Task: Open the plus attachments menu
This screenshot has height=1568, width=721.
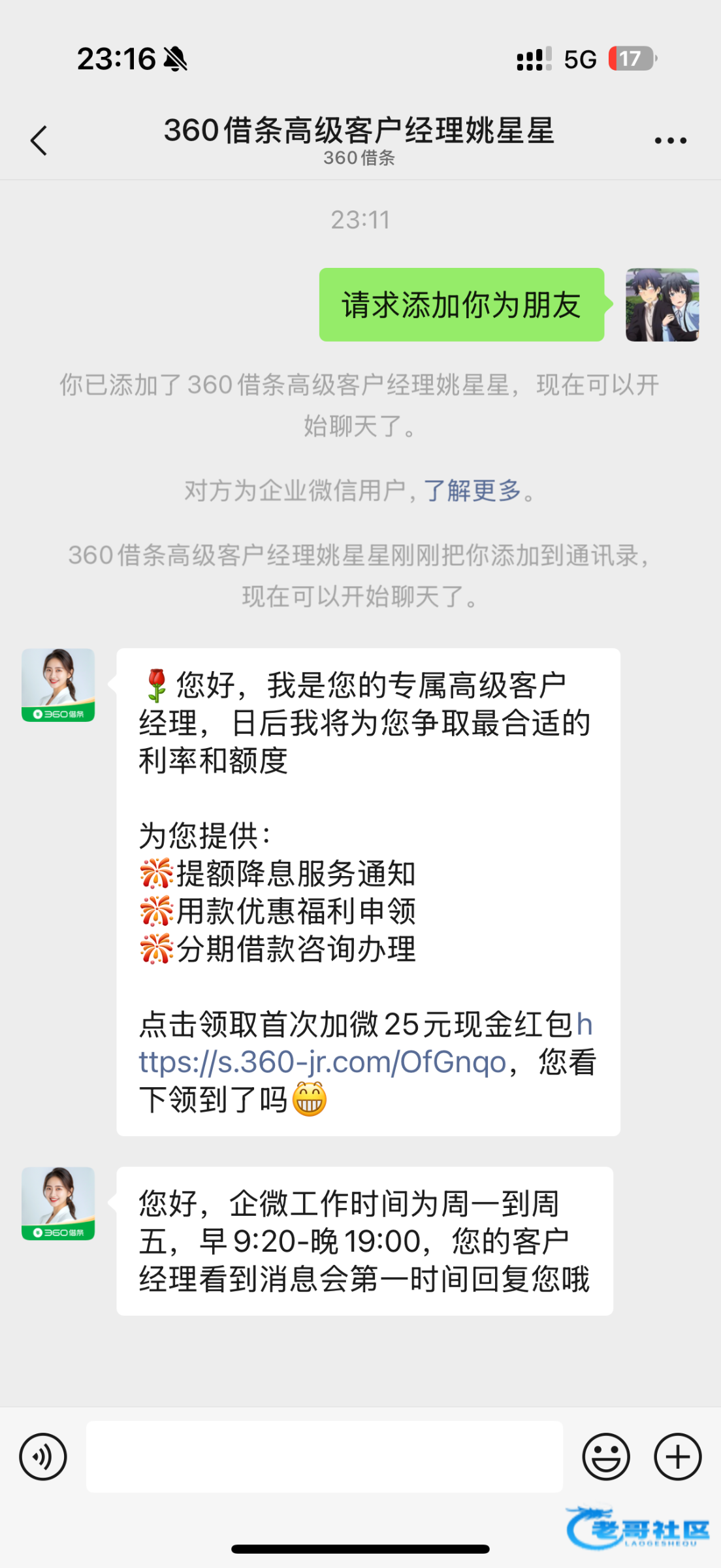Action: (678, 1457)
